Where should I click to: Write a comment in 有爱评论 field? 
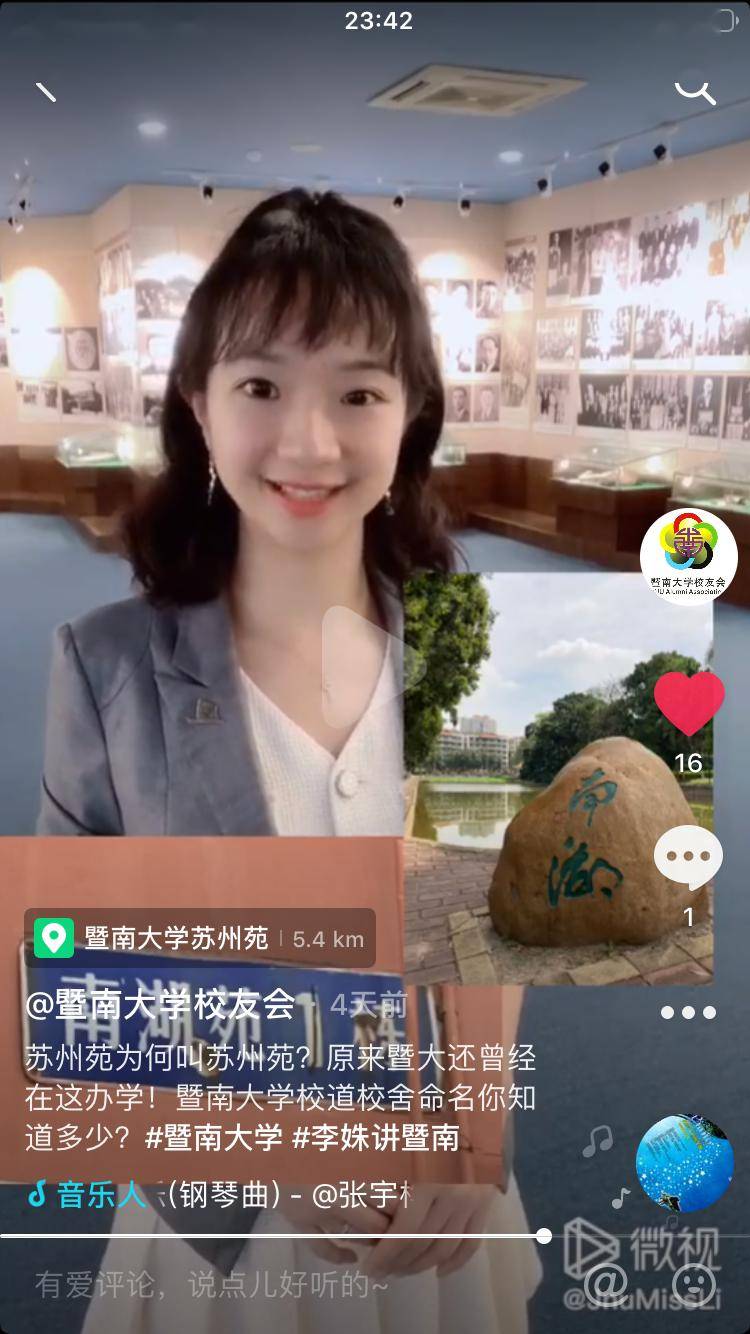(250, 1284)
